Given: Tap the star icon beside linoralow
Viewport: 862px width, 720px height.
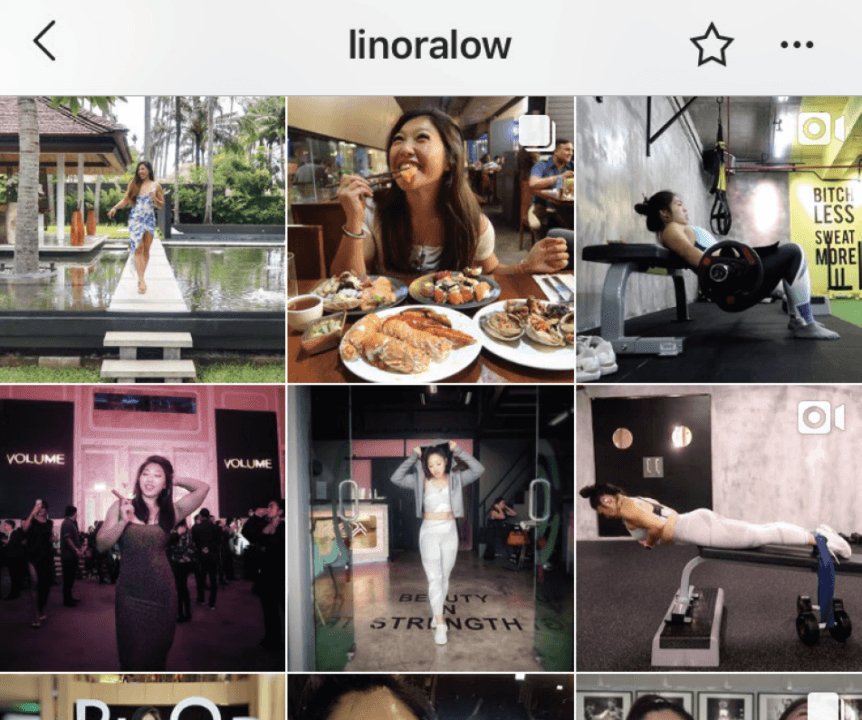Looking at the screenshot, I should click(x=711, y=45).
